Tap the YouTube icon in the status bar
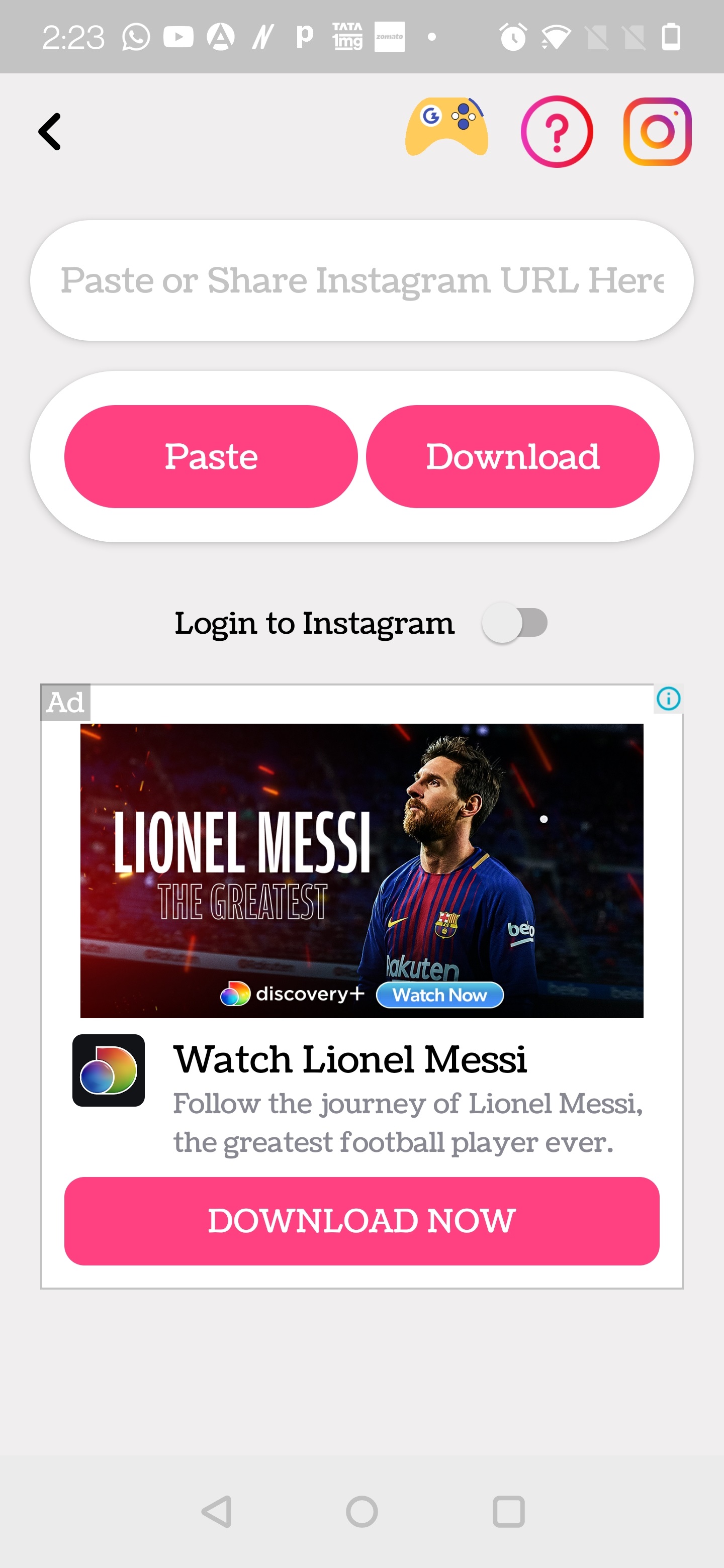 pos(178,37)
